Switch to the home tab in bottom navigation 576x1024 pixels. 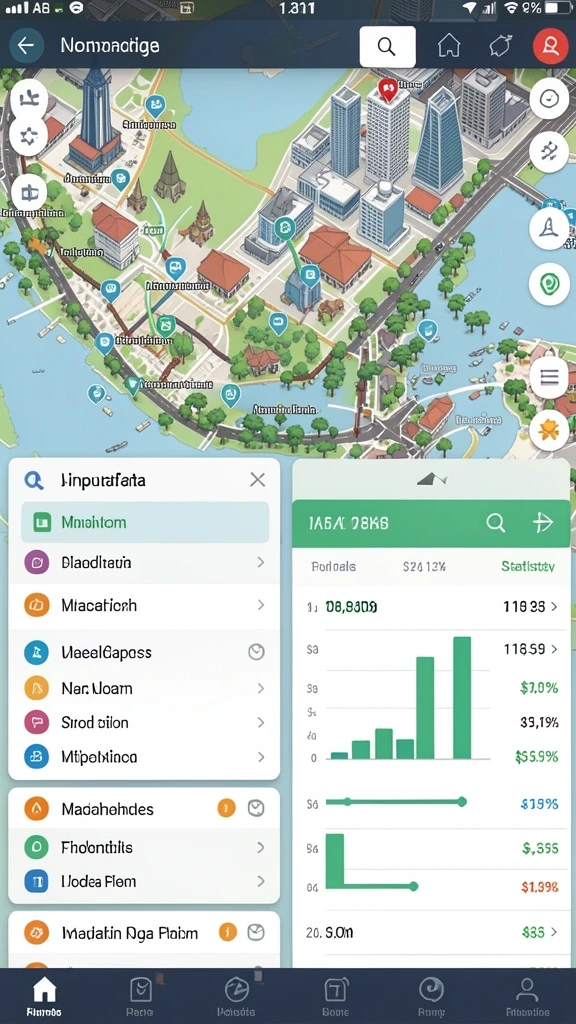44,997
